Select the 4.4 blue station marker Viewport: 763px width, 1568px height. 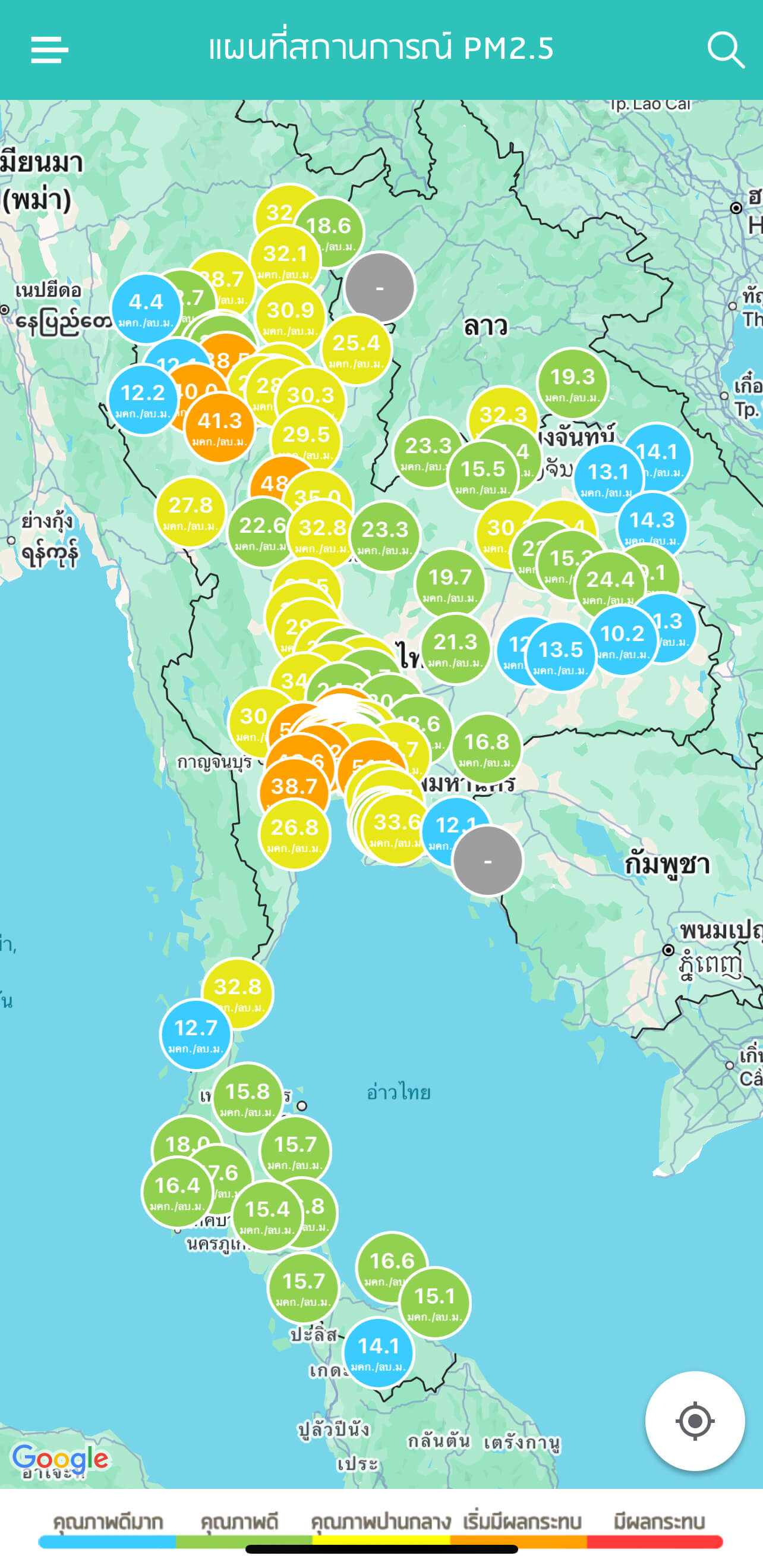pyautogui.click(x=146, y=309)
